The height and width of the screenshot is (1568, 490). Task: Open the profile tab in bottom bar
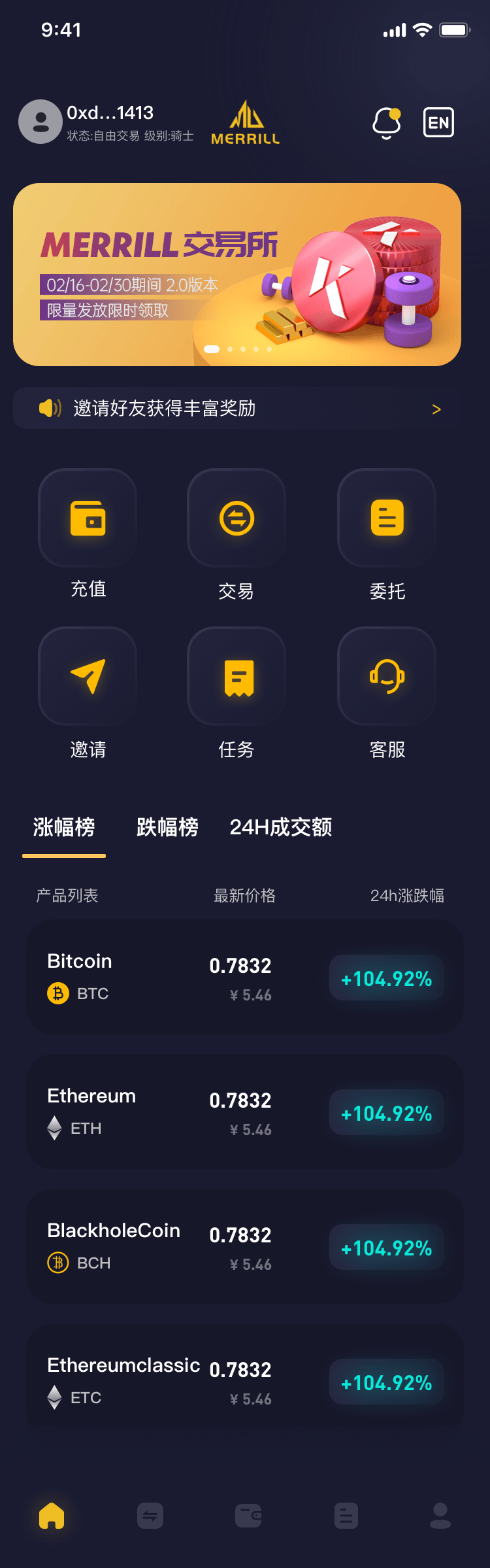pos(440,1516)
